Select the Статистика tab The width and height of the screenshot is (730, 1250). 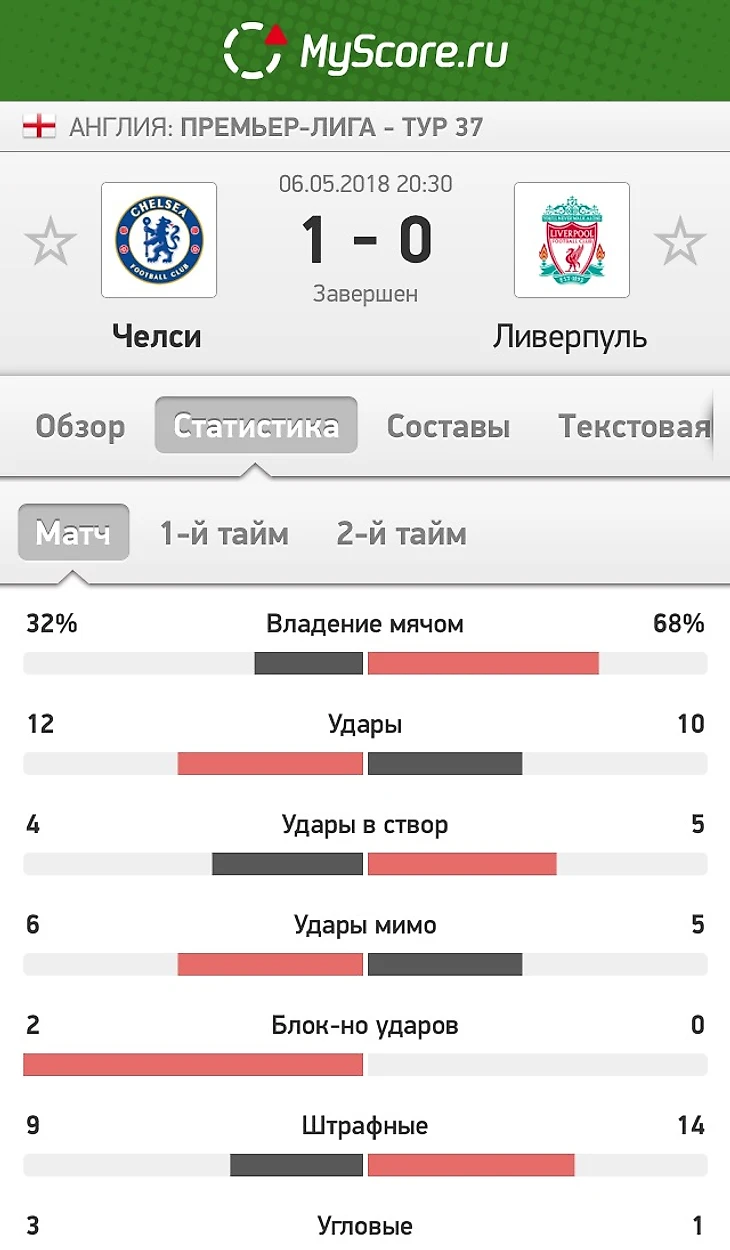[256, 427]
